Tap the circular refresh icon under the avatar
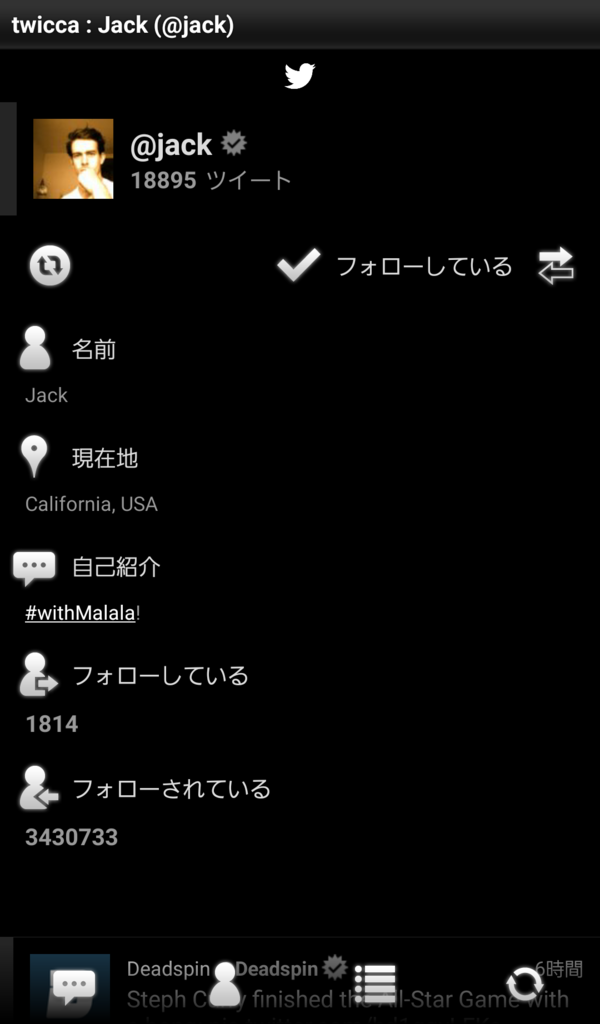The image size is (600, 1024). (49, 266)
